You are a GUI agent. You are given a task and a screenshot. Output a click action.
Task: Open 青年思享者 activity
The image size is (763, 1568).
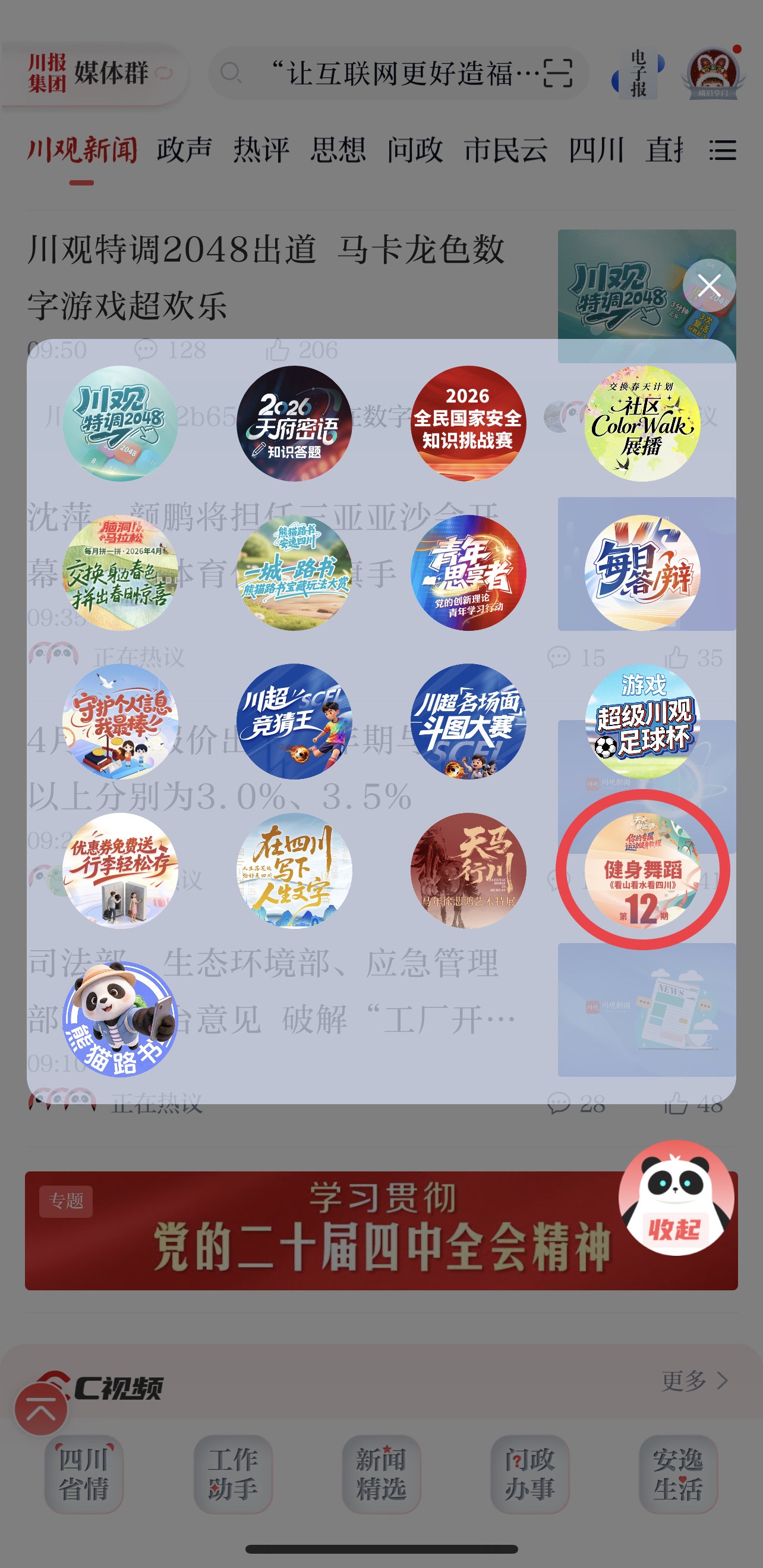468,572
